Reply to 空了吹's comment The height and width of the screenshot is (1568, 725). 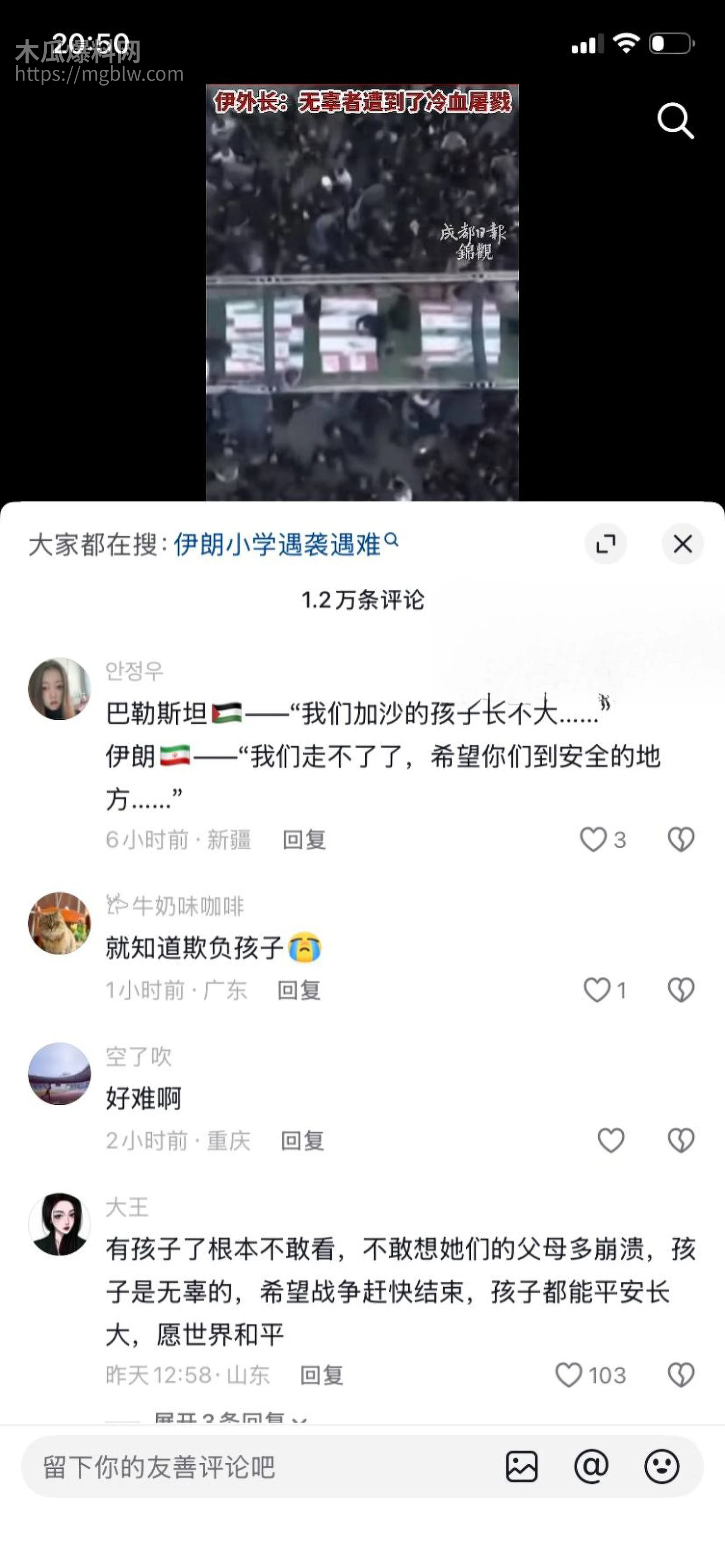coord(303,1142)
